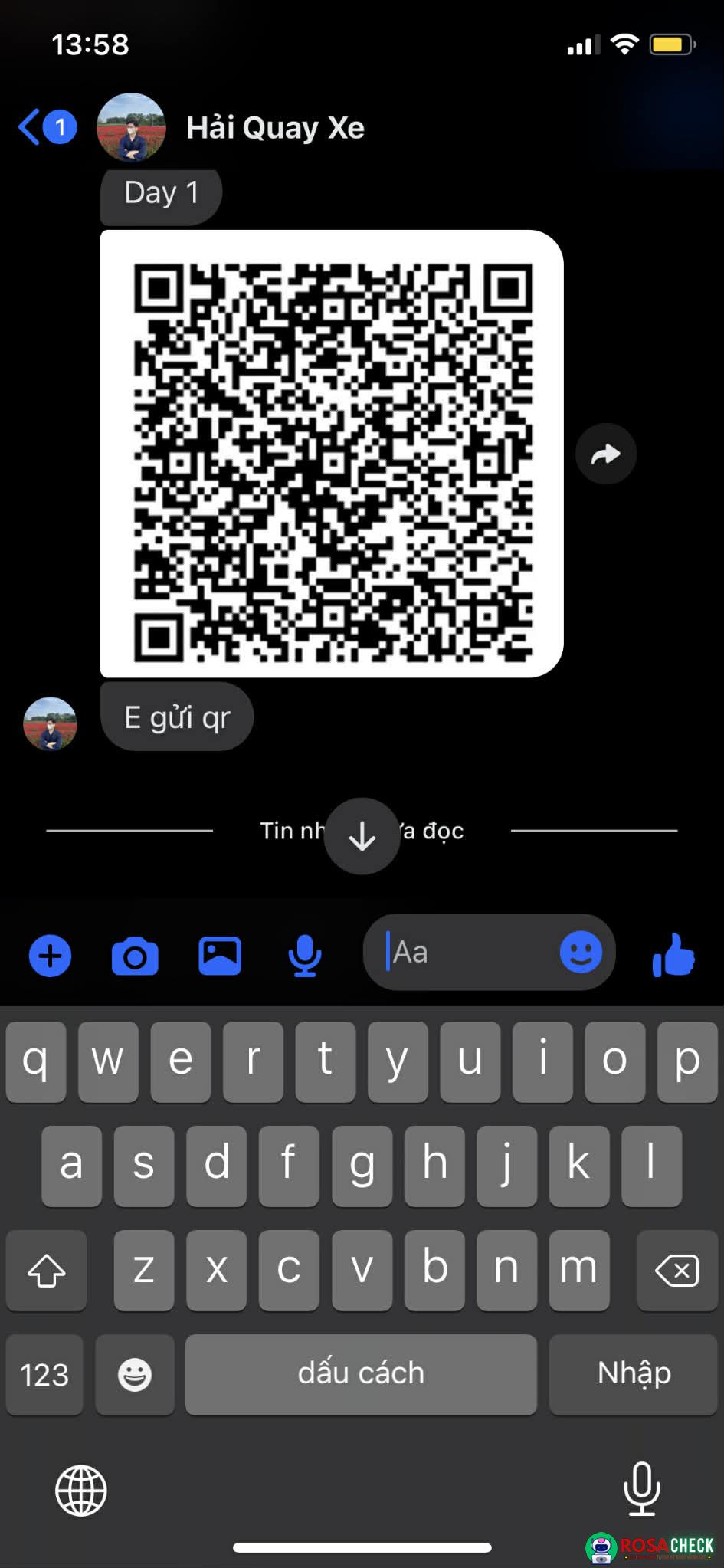Open the photo gallery picker

click(220, 956)
